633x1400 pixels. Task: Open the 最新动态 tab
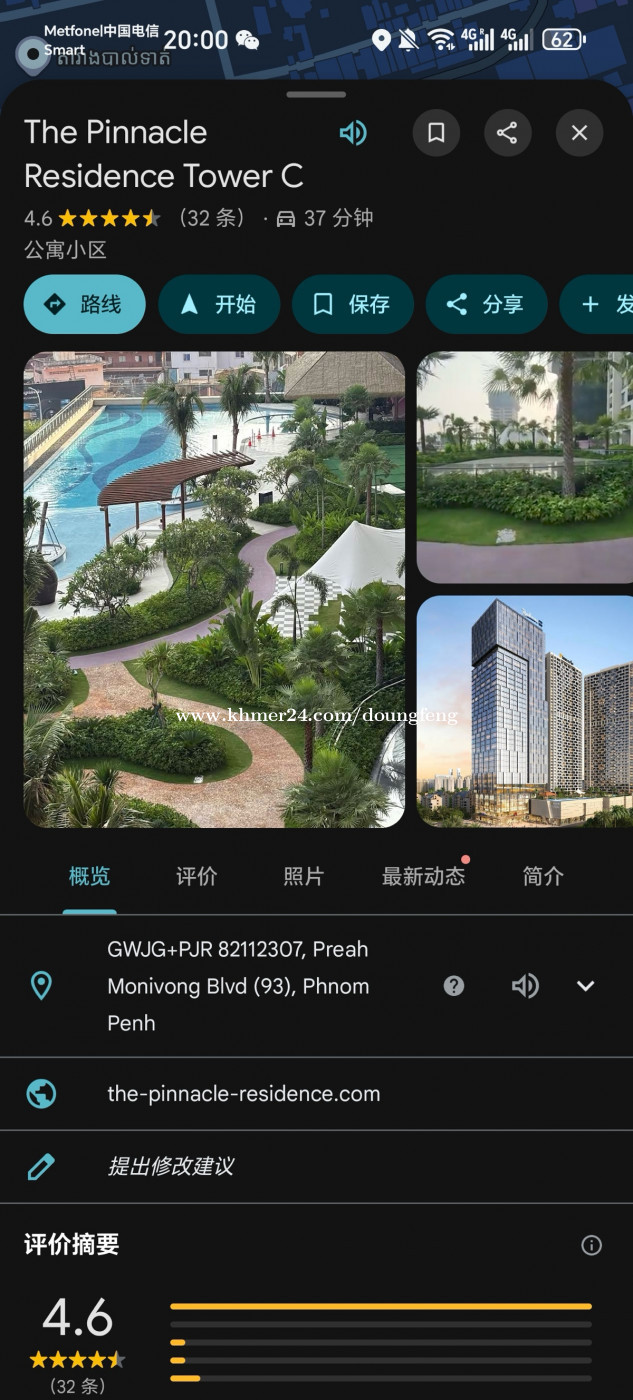coord(423,877)
